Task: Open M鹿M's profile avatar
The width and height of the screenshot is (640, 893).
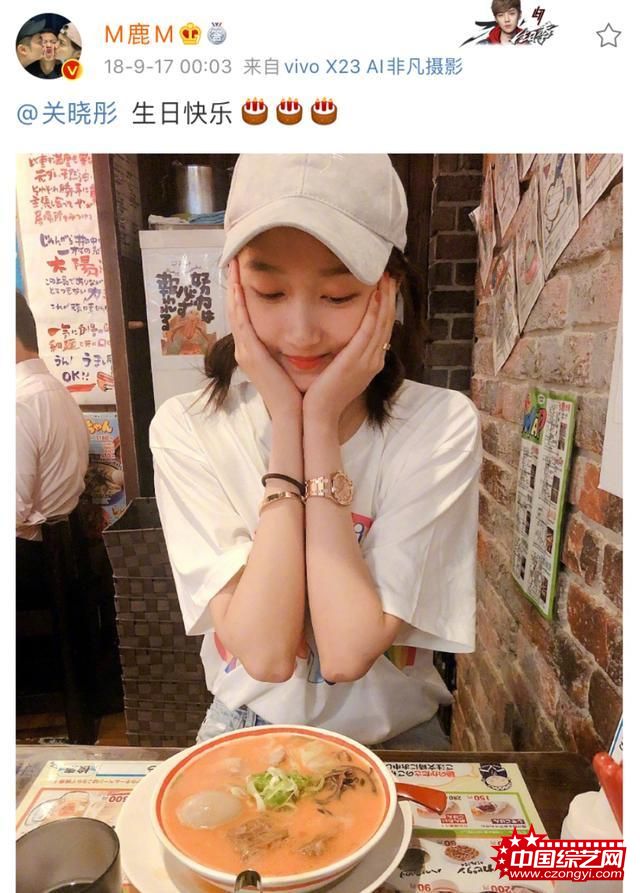Action: click(x=48, y=46)
